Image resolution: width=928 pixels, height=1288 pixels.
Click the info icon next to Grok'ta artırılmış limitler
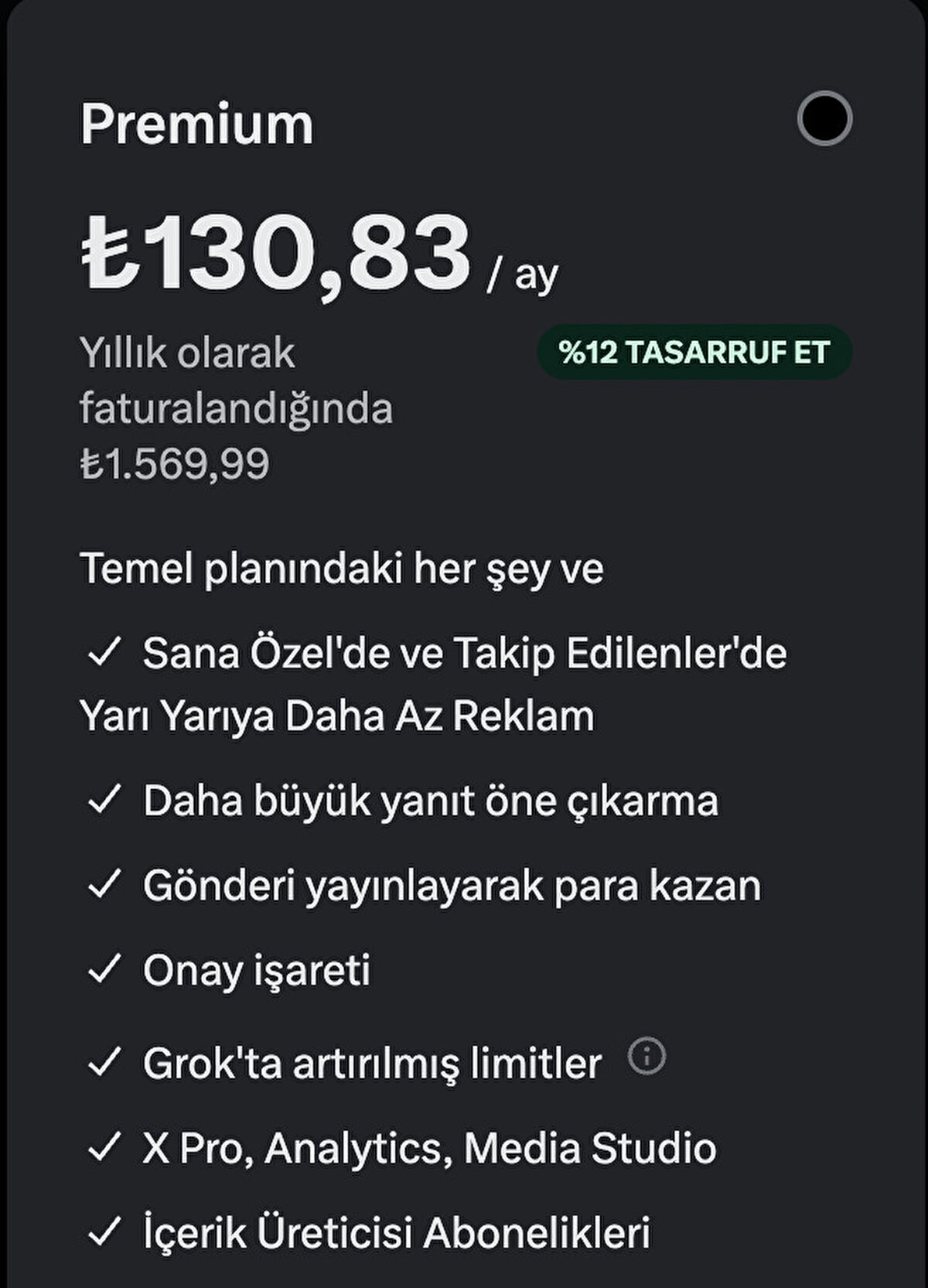click(647, 1055)
